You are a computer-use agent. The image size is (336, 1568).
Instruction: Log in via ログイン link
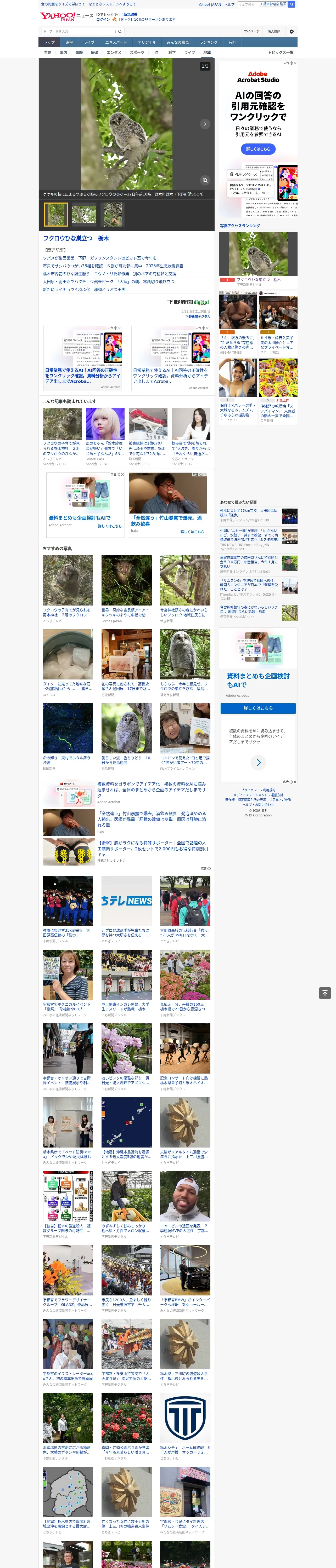pos(103,20)
